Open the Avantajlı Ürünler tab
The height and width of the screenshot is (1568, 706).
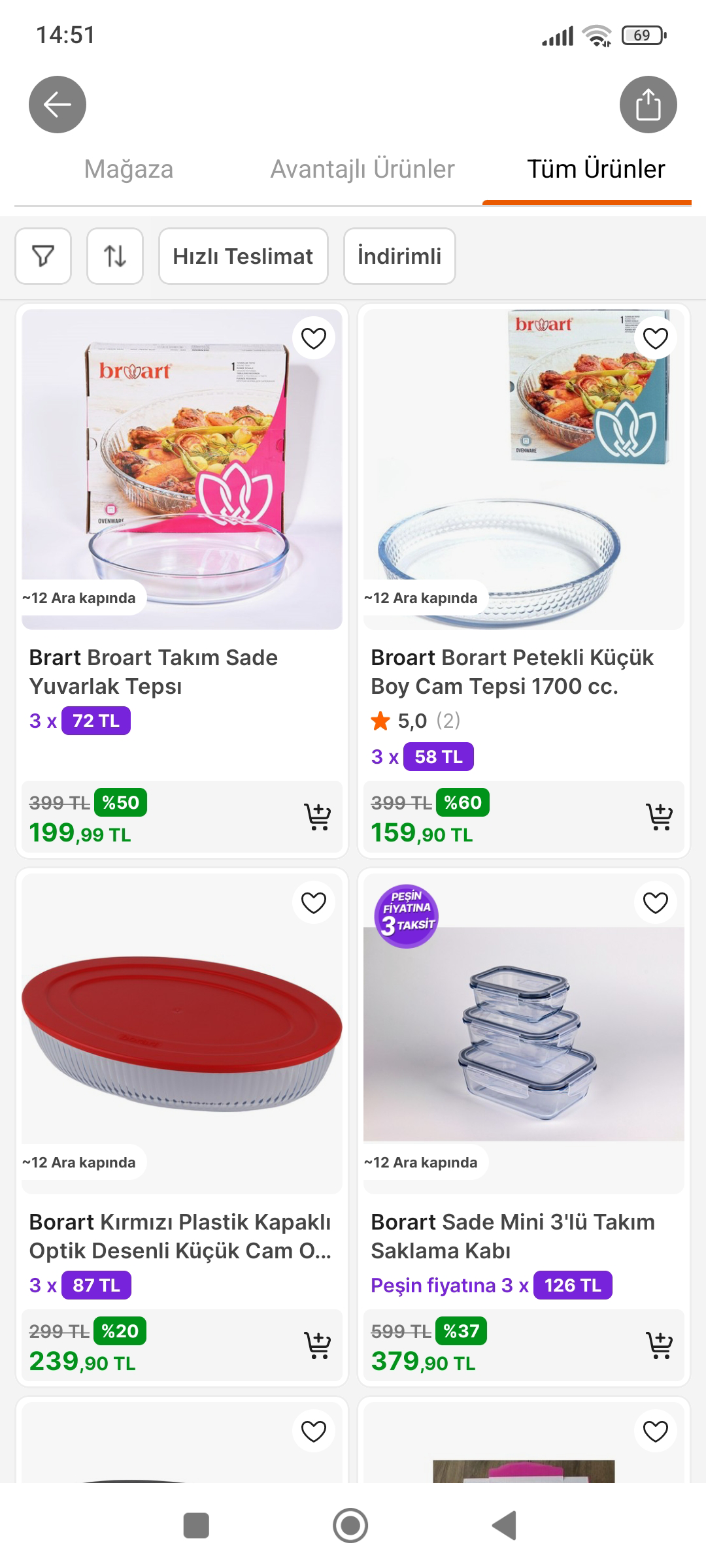point(363,169)
